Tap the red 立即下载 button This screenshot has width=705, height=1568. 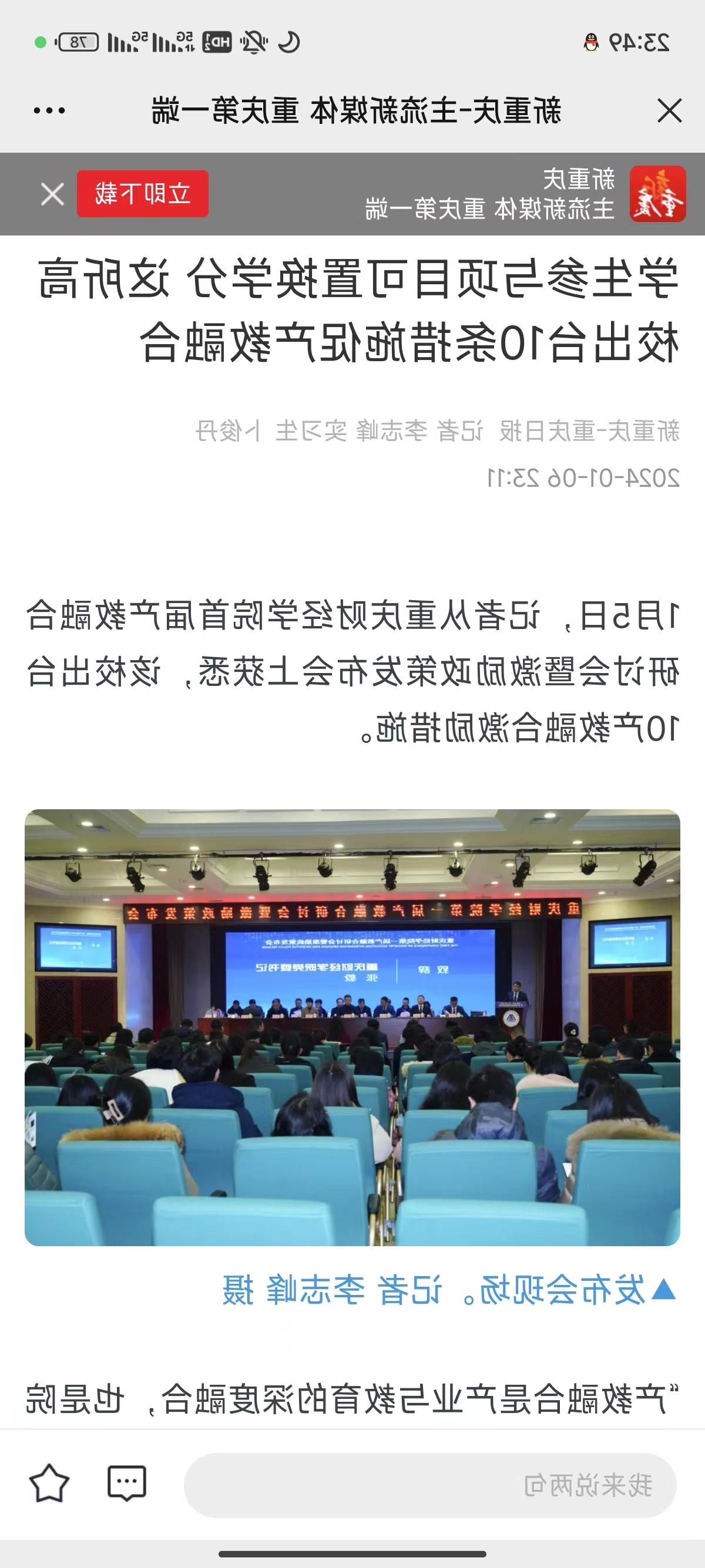point(142,194)
